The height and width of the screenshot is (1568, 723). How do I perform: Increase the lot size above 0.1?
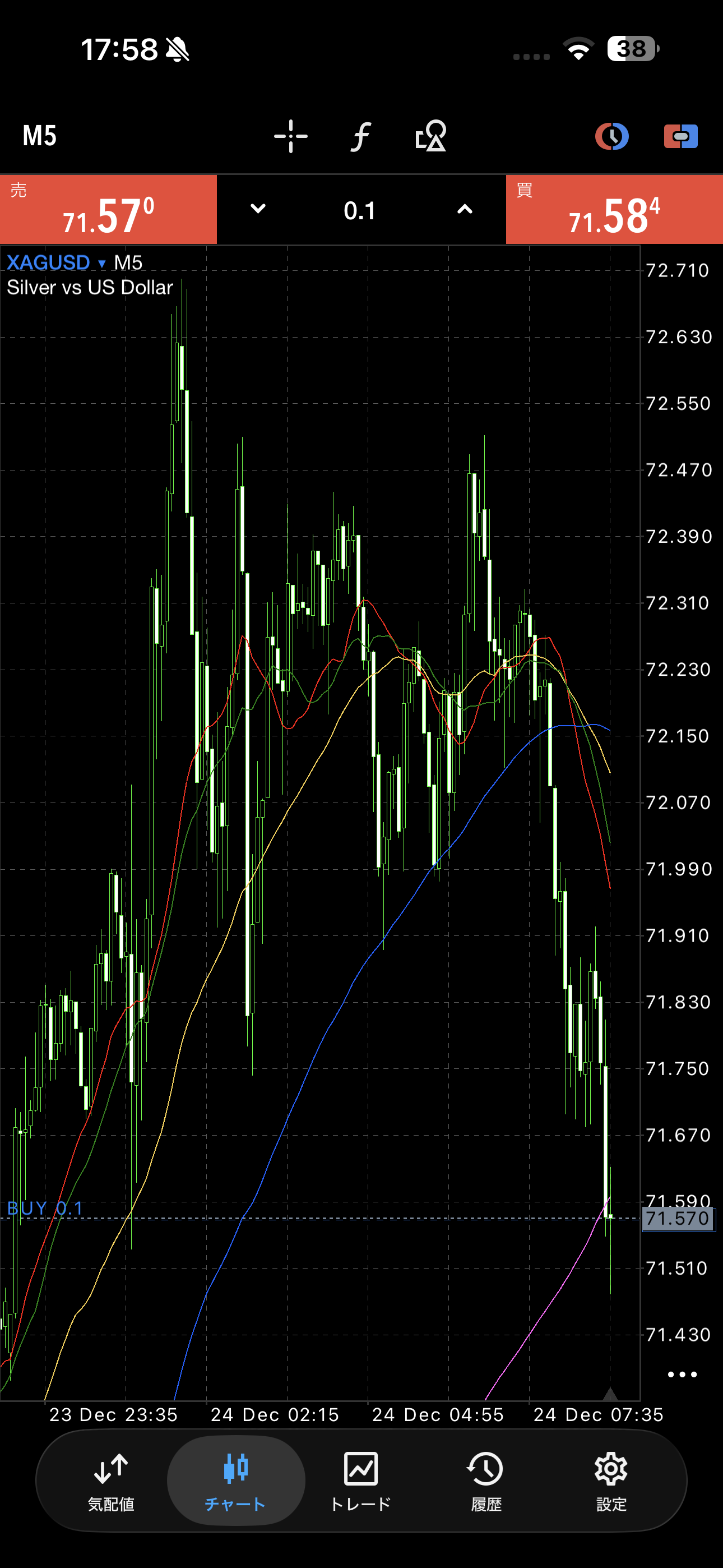(465, 209)
